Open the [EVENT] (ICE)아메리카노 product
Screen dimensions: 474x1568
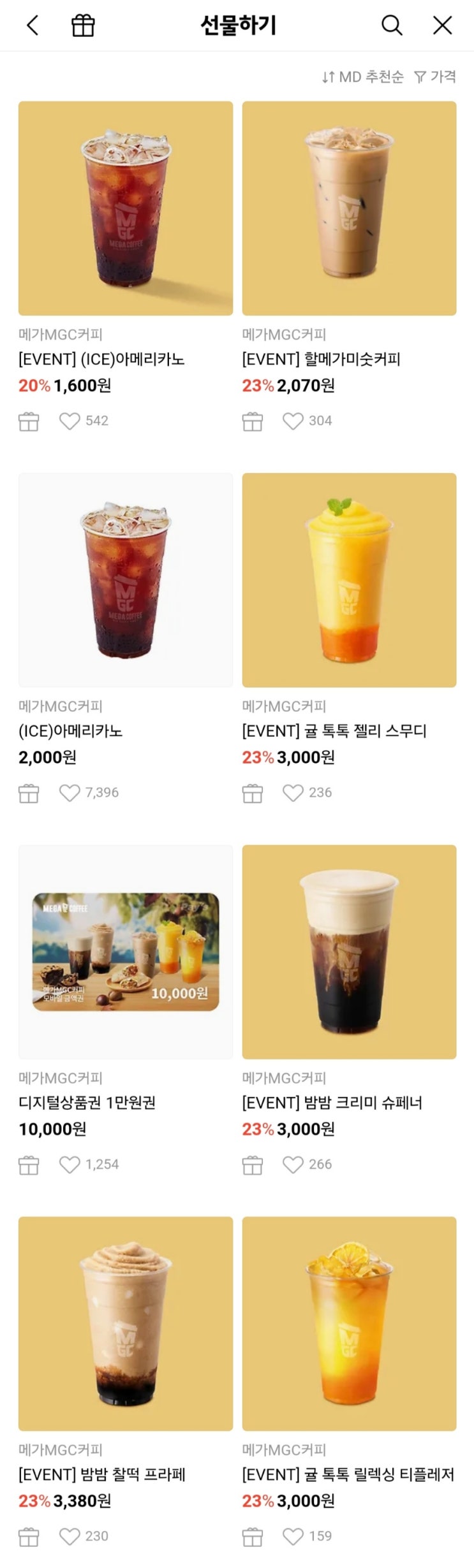126,208
